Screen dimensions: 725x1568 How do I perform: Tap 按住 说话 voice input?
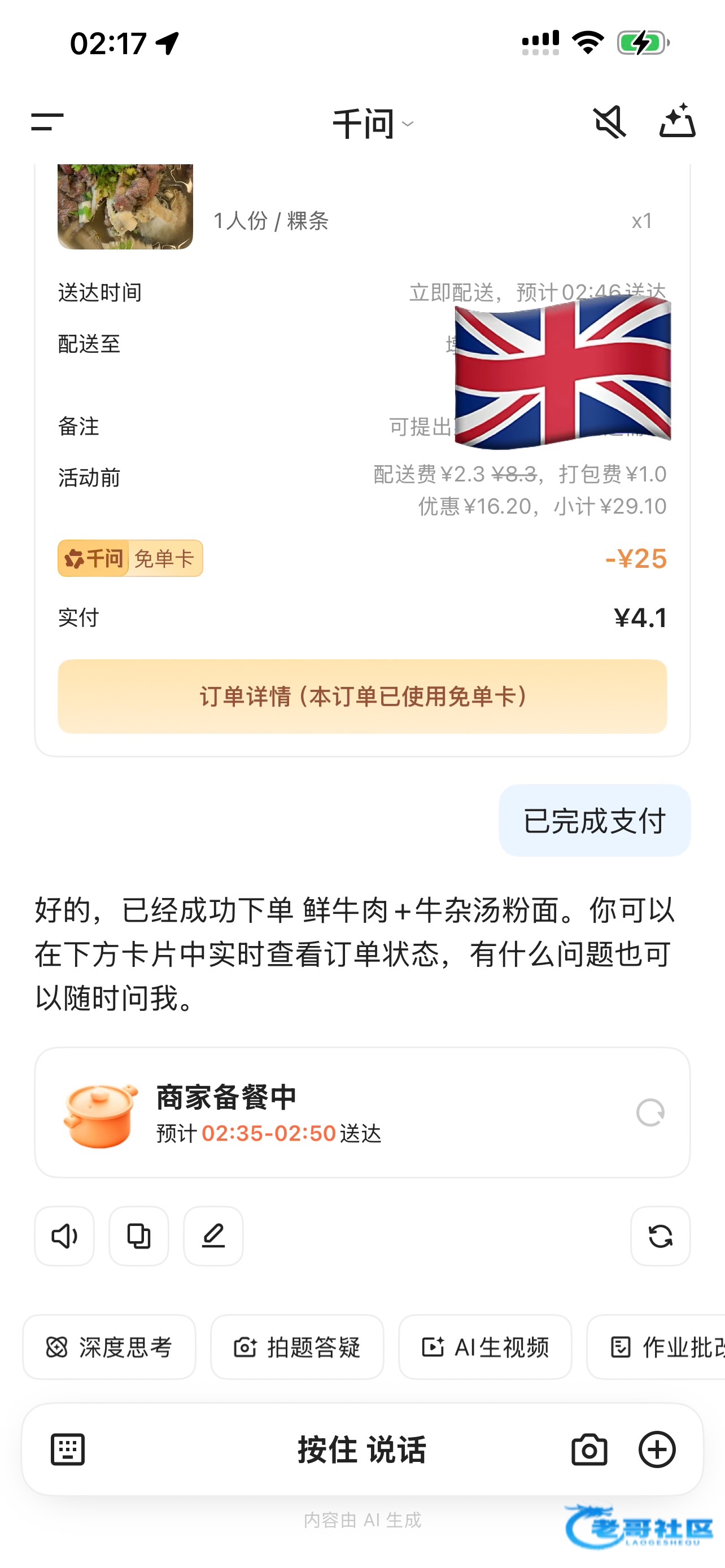click(361, 1449)
